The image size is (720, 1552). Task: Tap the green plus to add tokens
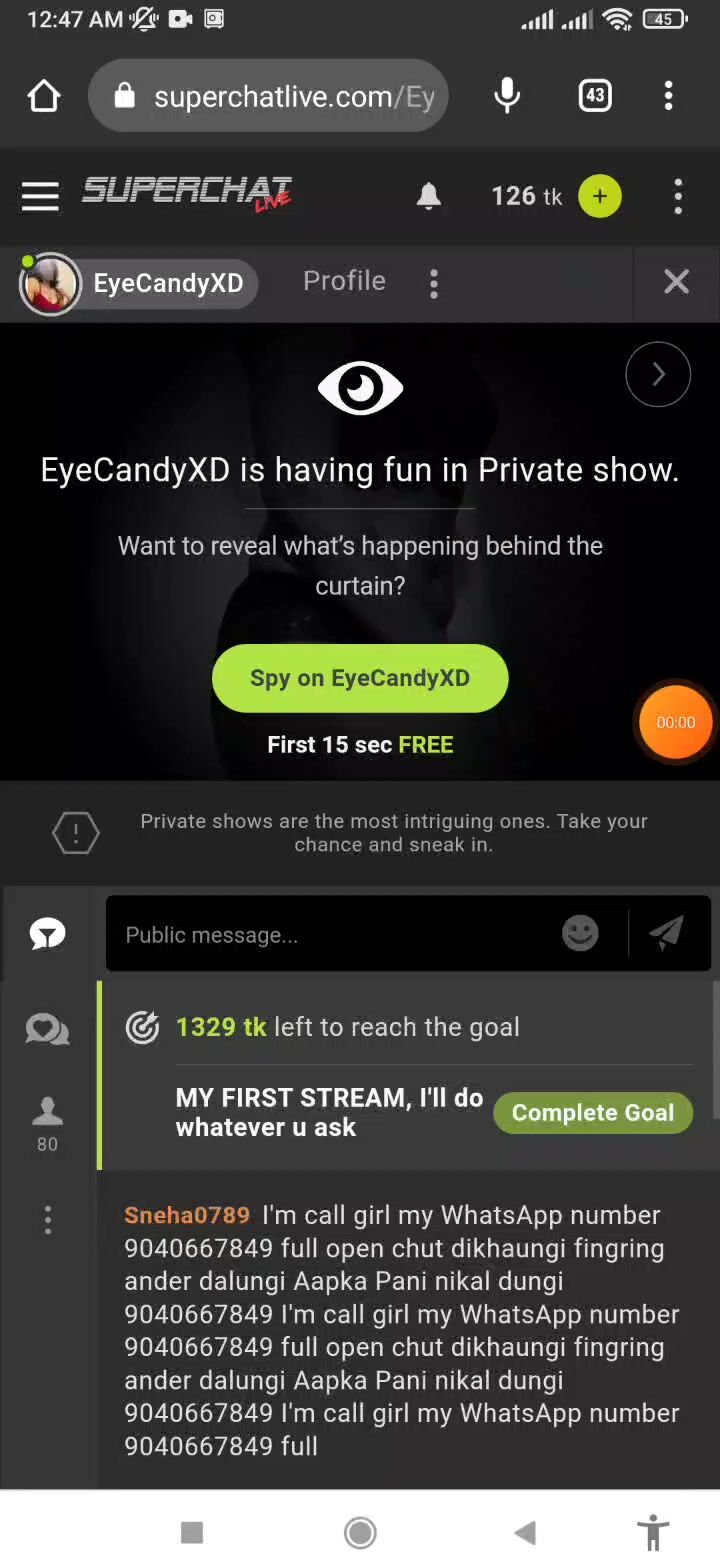point(599,196)
